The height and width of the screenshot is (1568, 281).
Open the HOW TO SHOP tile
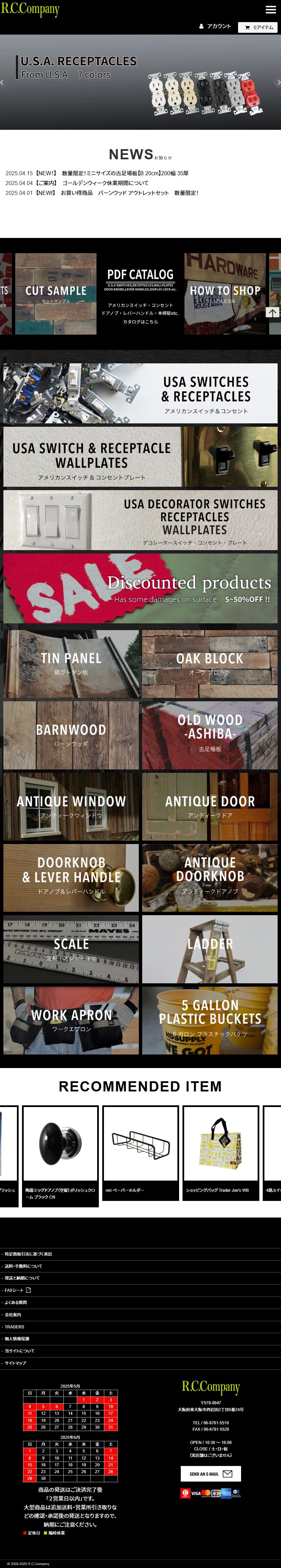coord(224,294)
